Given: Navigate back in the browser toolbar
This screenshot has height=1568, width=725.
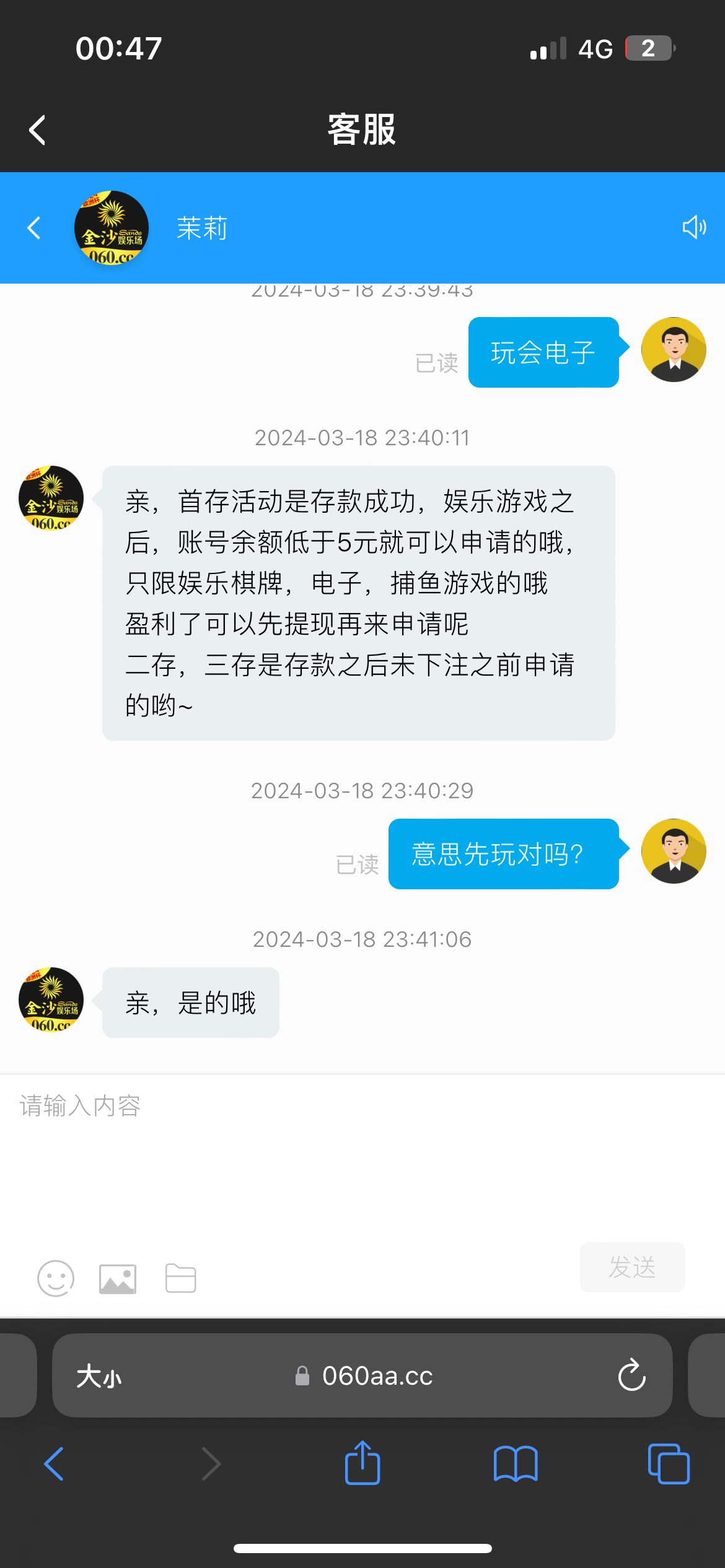Looking at the screenshot, I should [54, 1464].
